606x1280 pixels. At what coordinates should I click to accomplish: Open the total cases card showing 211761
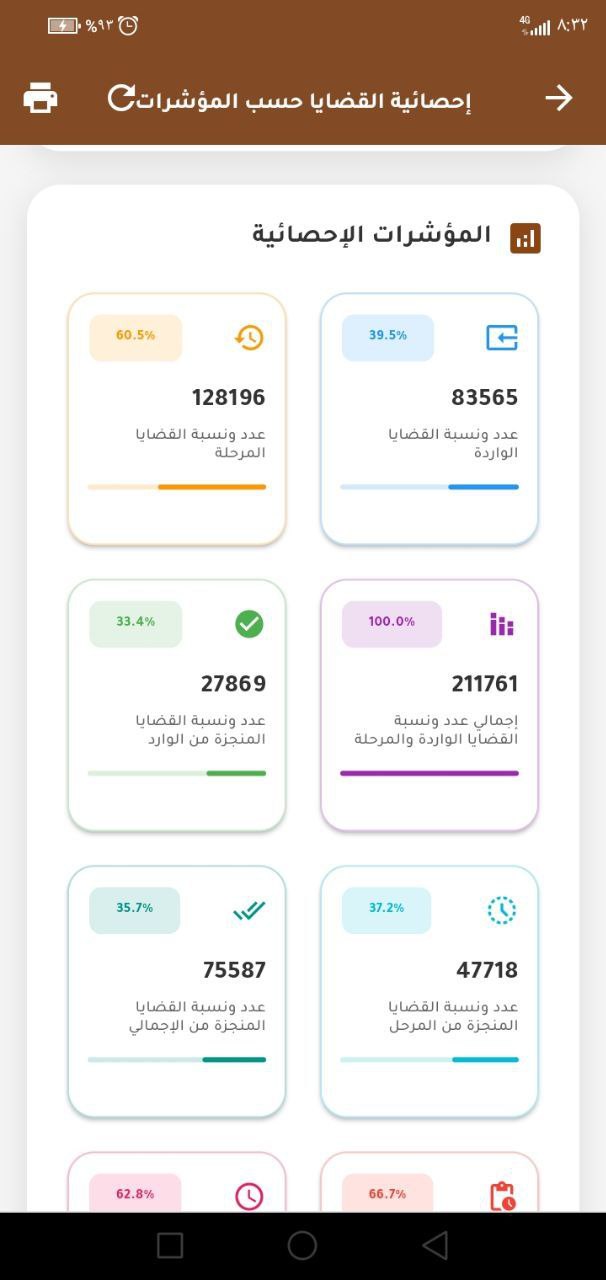429,705
